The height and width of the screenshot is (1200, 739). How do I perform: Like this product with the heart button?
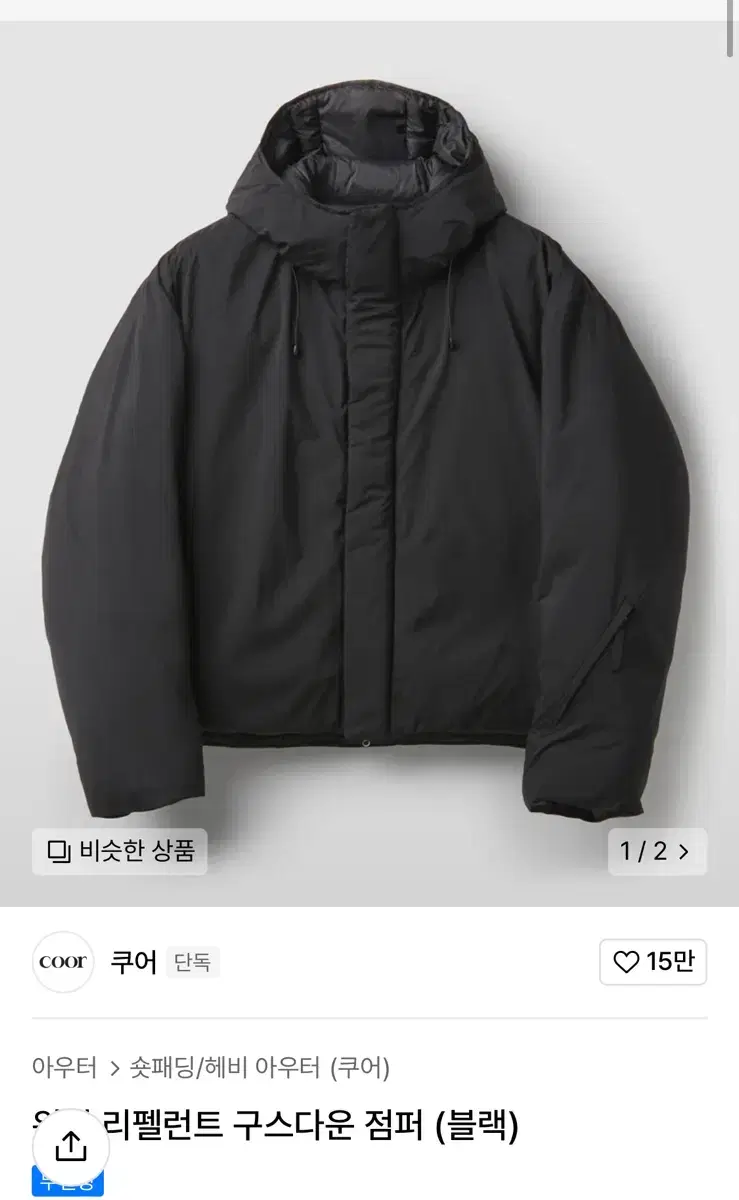(x=653, y=962)
